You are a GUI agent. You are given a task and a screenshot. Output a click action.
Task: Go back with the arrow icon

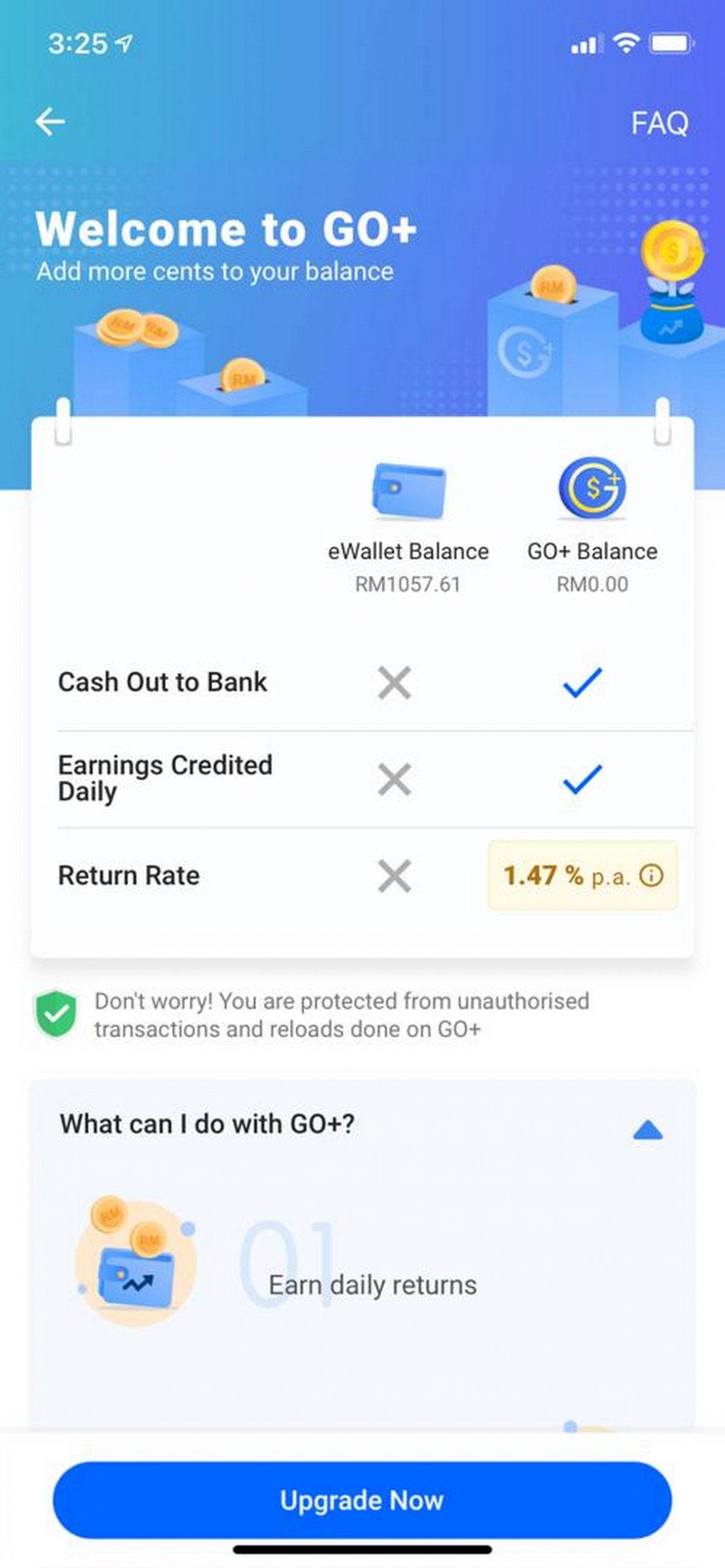[x=50, y=121]
